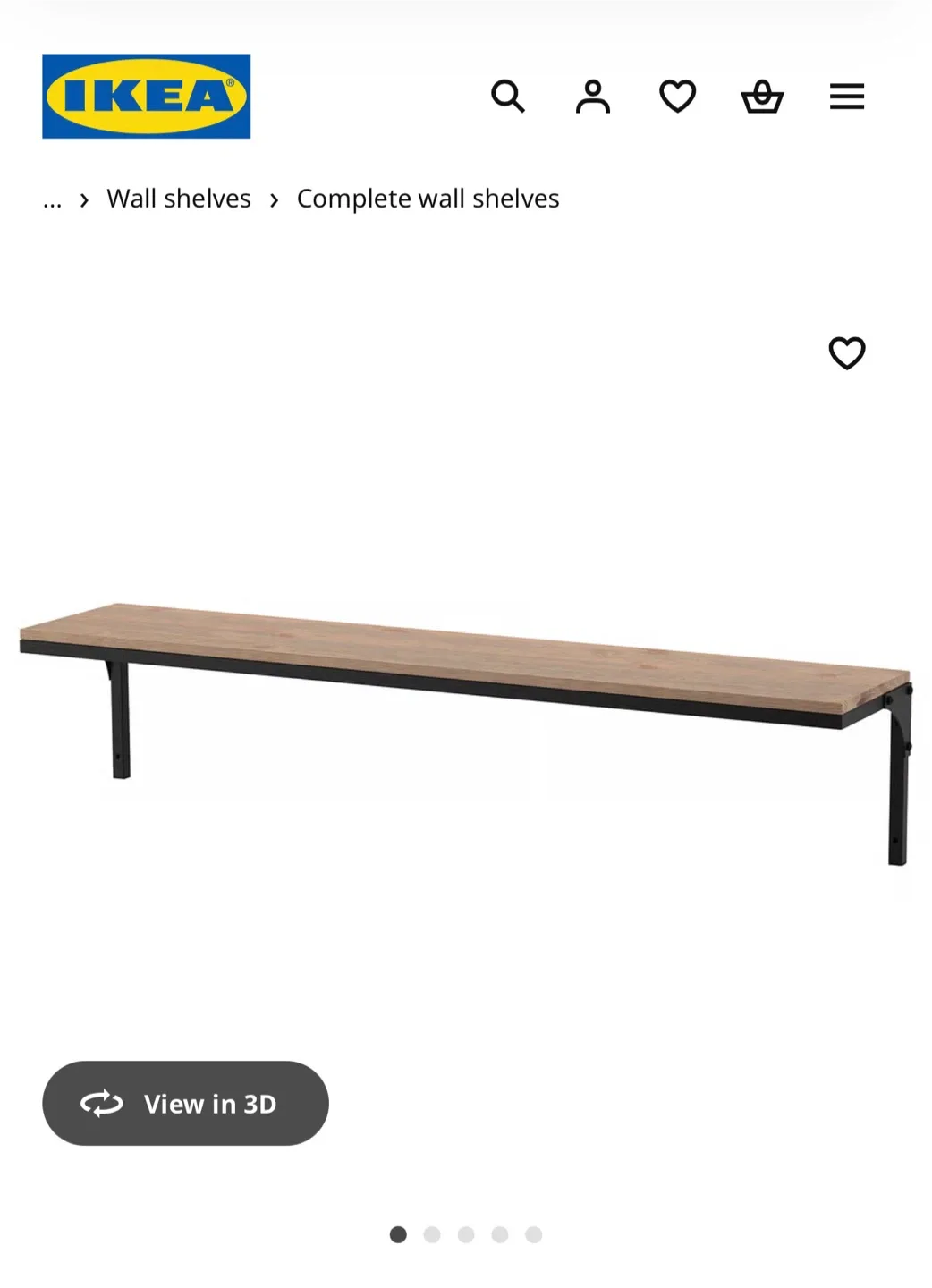This screenshot has height=1288, width=932.
Task: Jump to the third image via carousel dots
Action: 466,1234
